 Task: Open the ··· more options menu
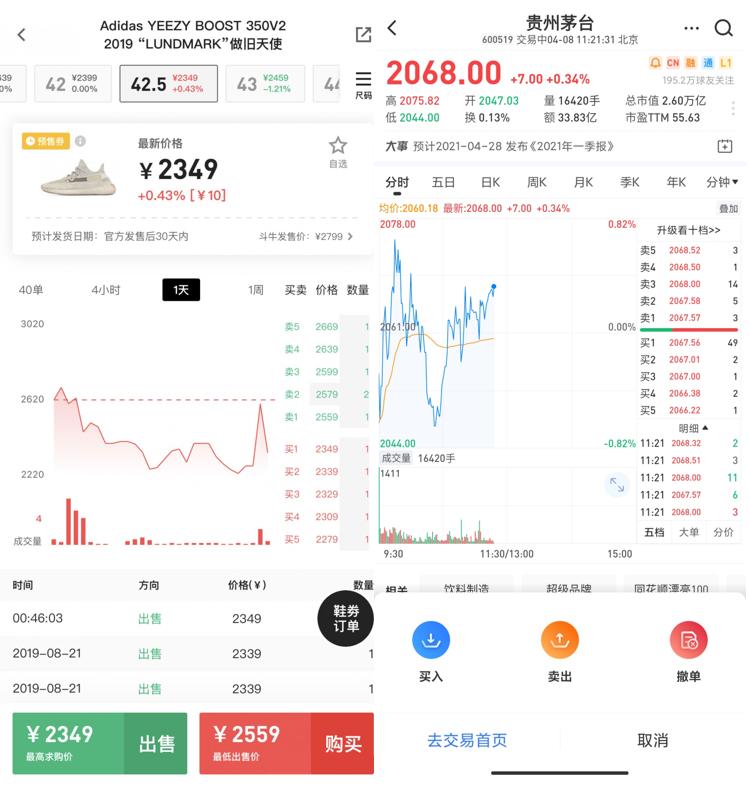pos(690,27)
